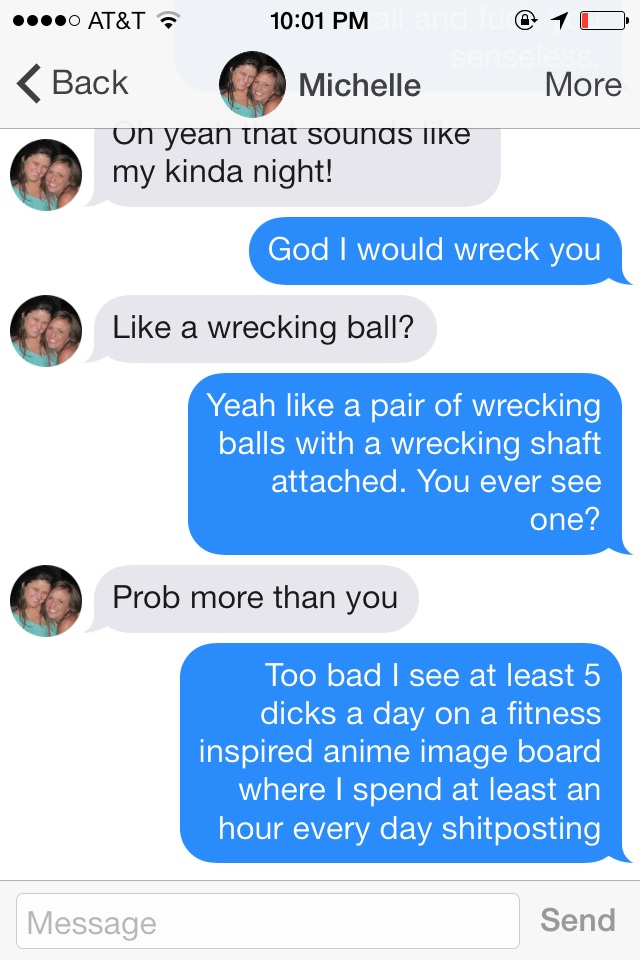Go back to the matches list
This screenshot has height=960, width=640.
pos(74,84)
